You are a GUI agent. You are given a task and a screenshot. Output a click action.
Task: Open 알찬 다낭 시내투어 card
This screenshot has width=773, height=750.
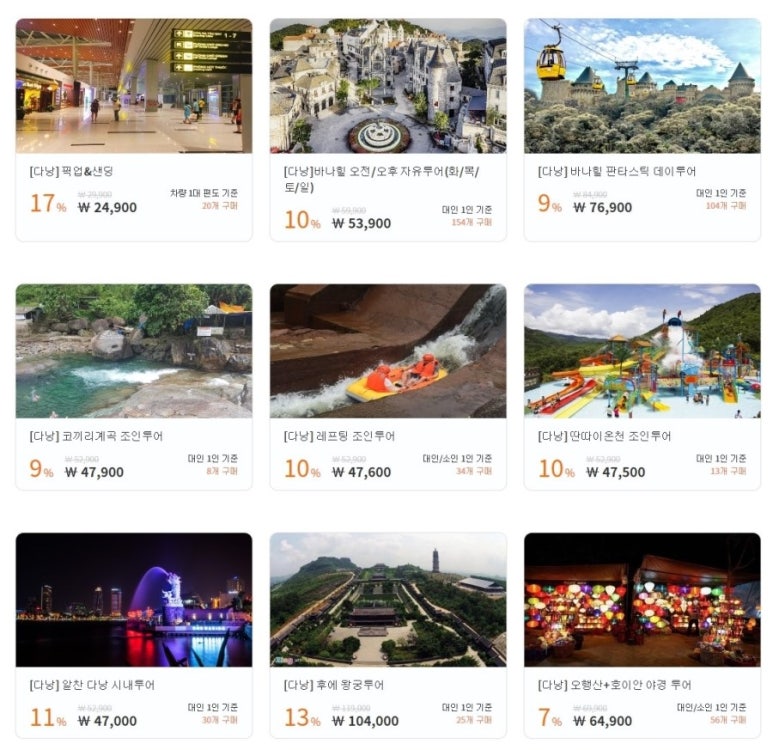coord(134,635)
